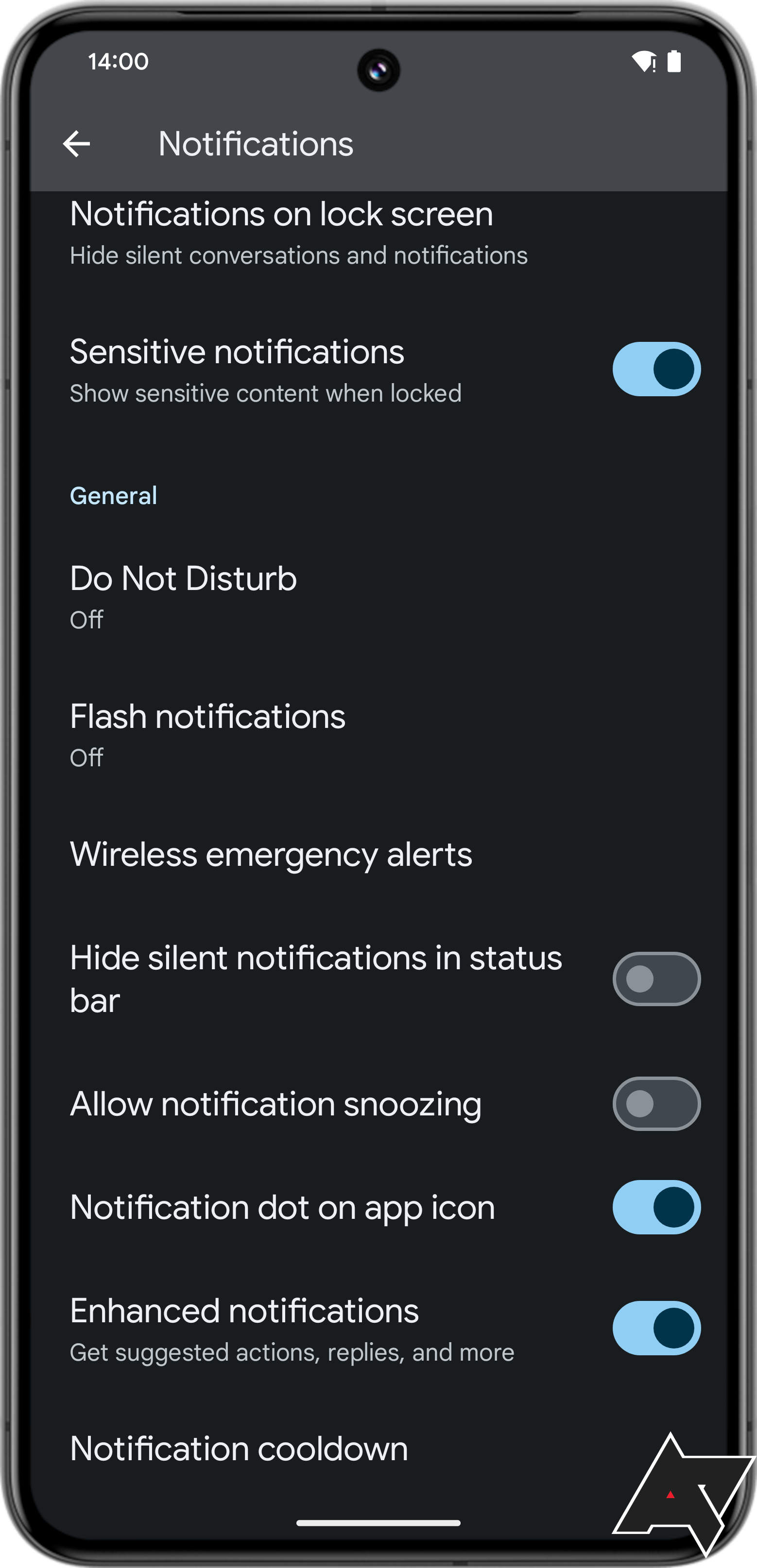Turn off Enhanced notifications
Viewport: 757px width, 1568px height.
click(656, 1328)
